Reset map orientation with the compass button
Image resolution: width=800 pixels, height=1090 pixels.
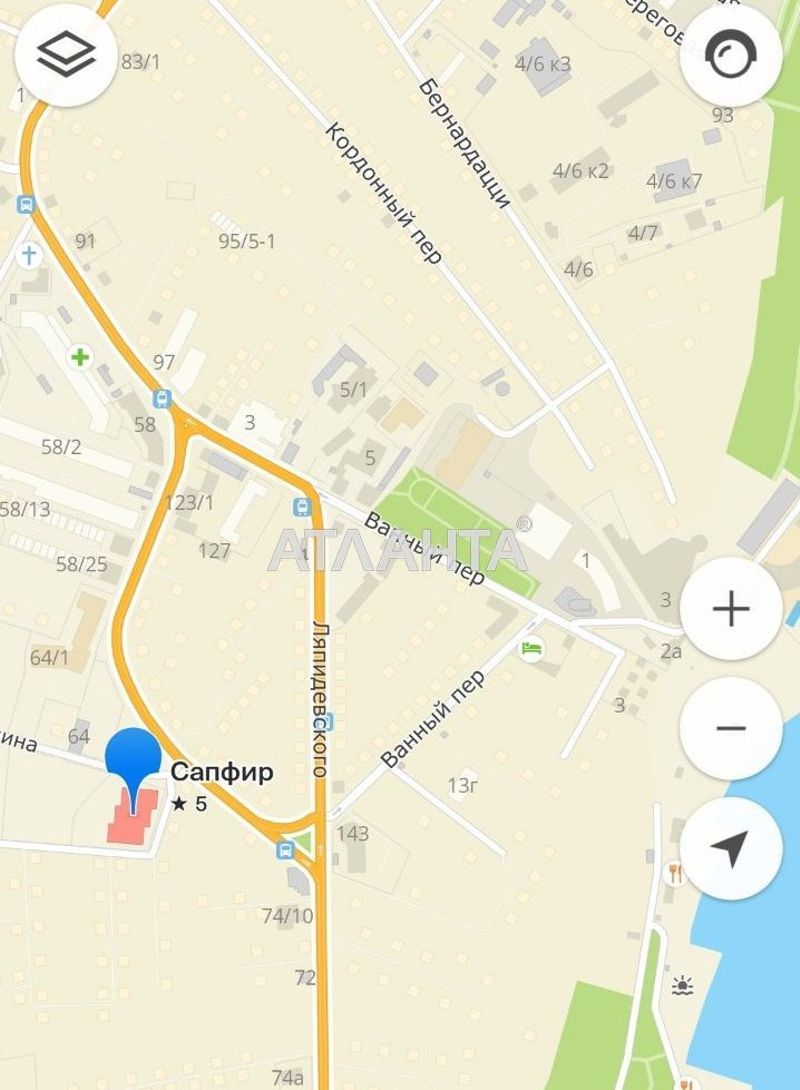[731, 55]
